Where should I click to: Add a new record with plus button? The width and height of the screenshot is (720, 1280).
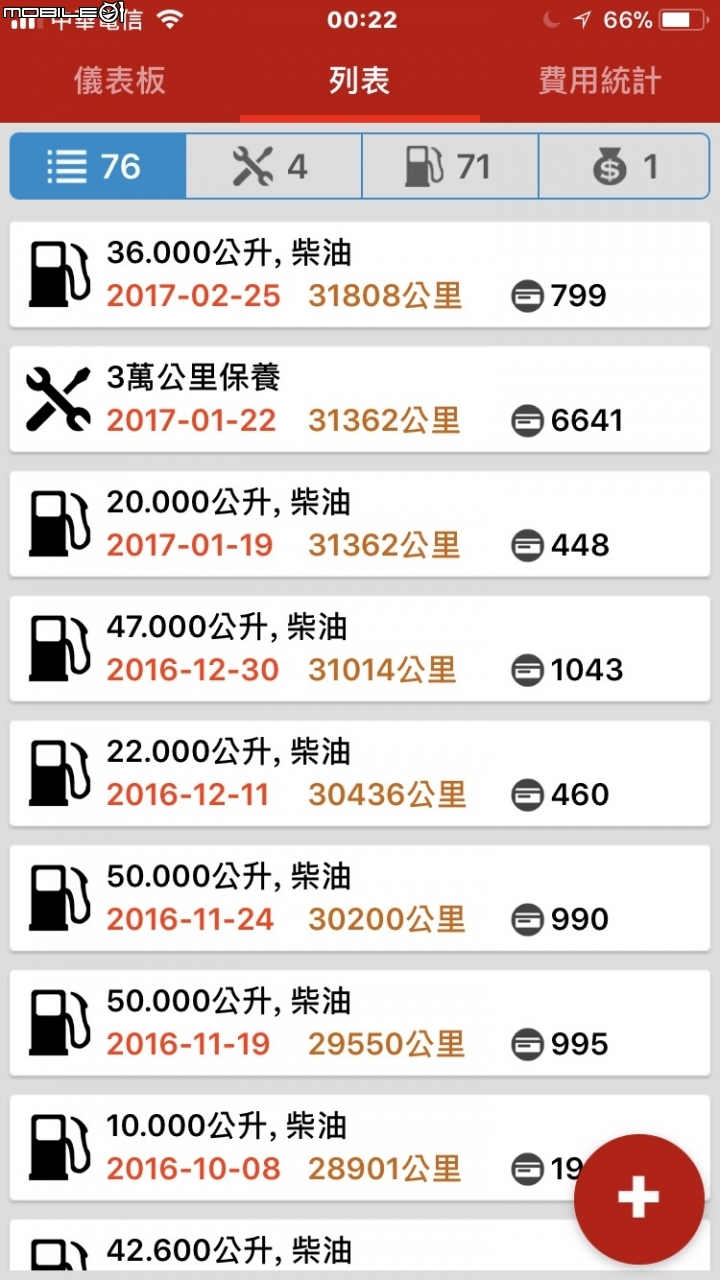pos(639,1199)
